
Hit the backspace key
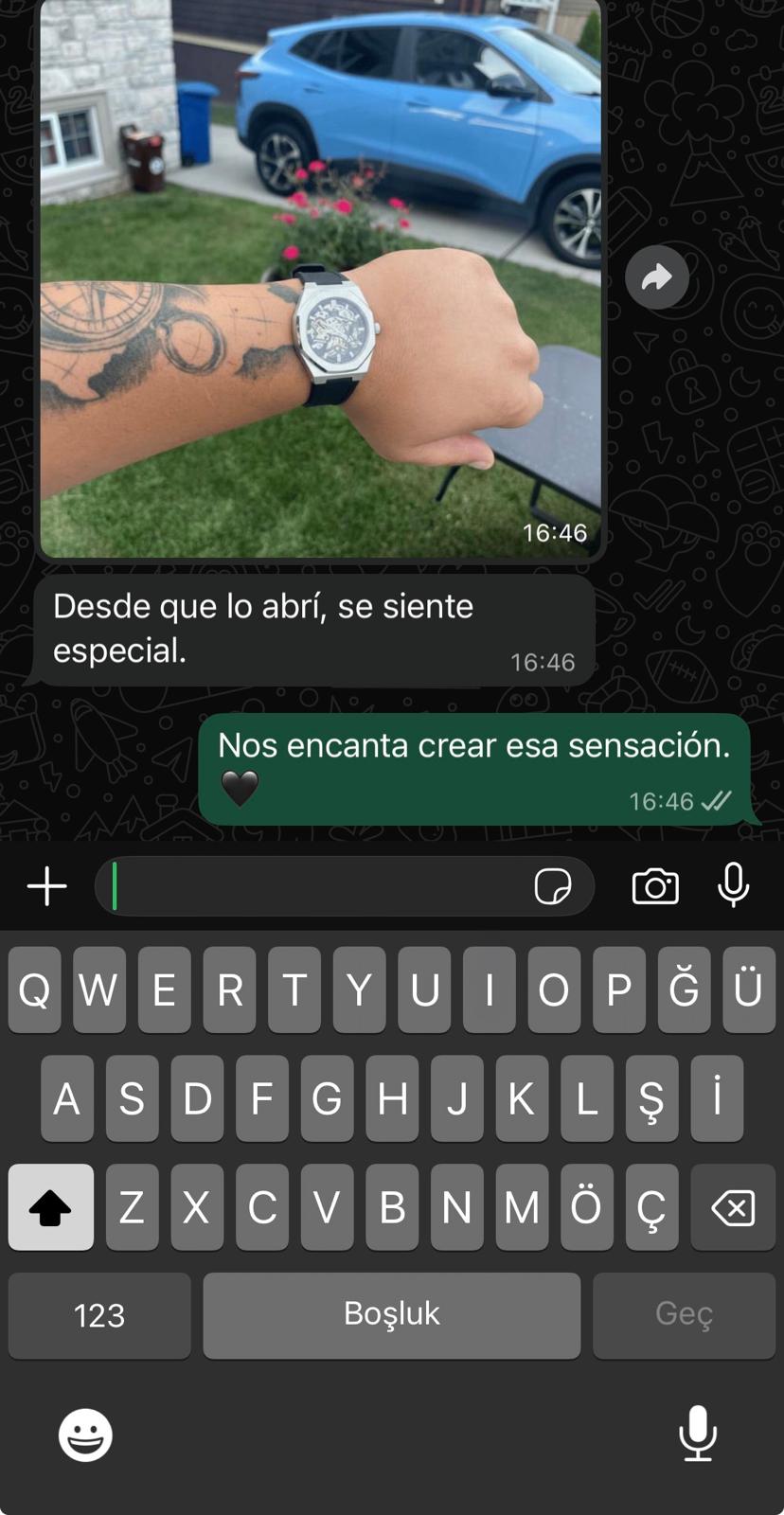point(733,1207)
